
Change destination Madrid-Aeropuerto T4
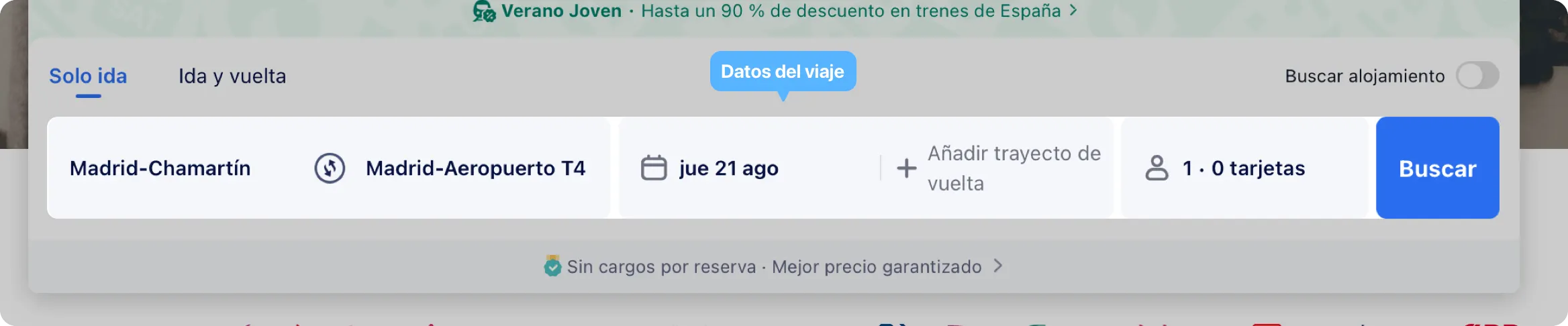pyautogui.click(x=475, y=168)
